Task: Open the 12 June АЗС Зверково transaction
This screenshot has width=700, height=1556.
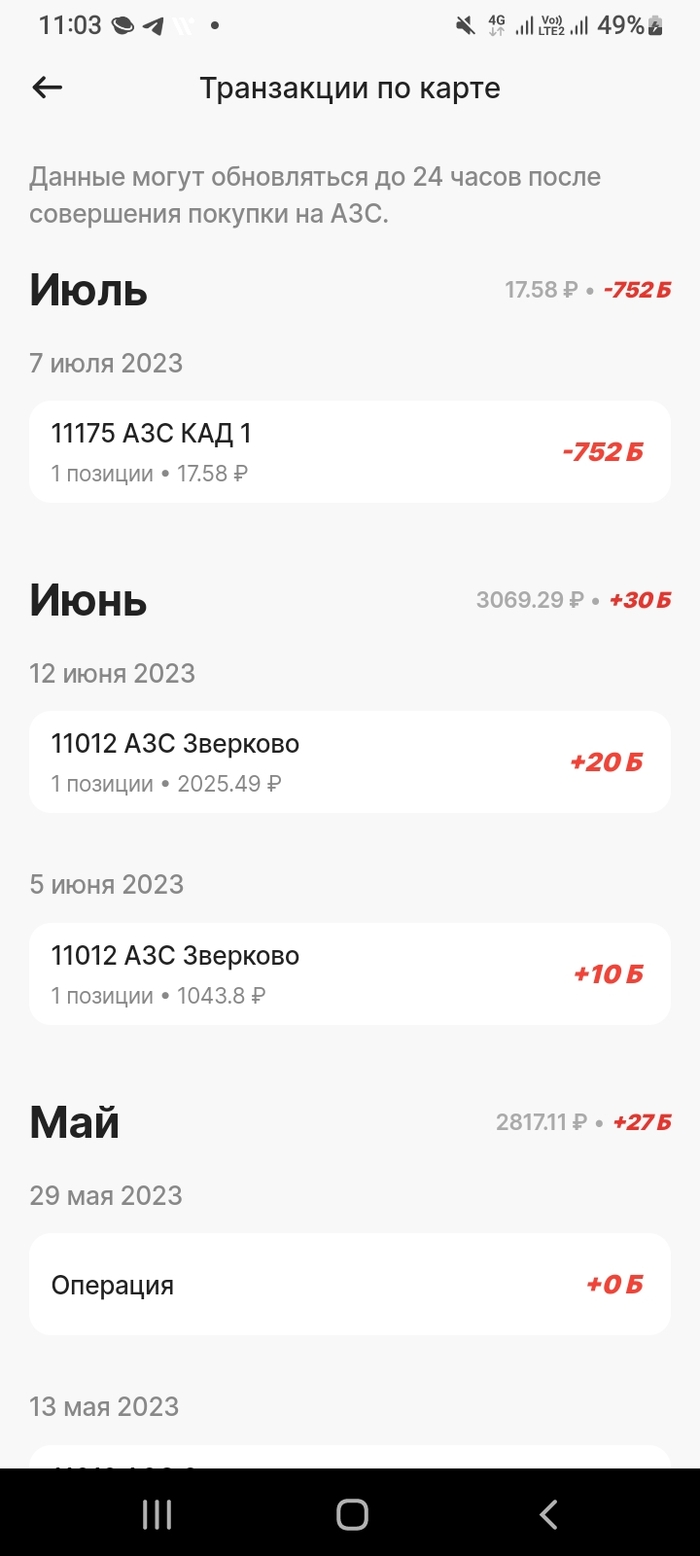Action: pos(349,761)
